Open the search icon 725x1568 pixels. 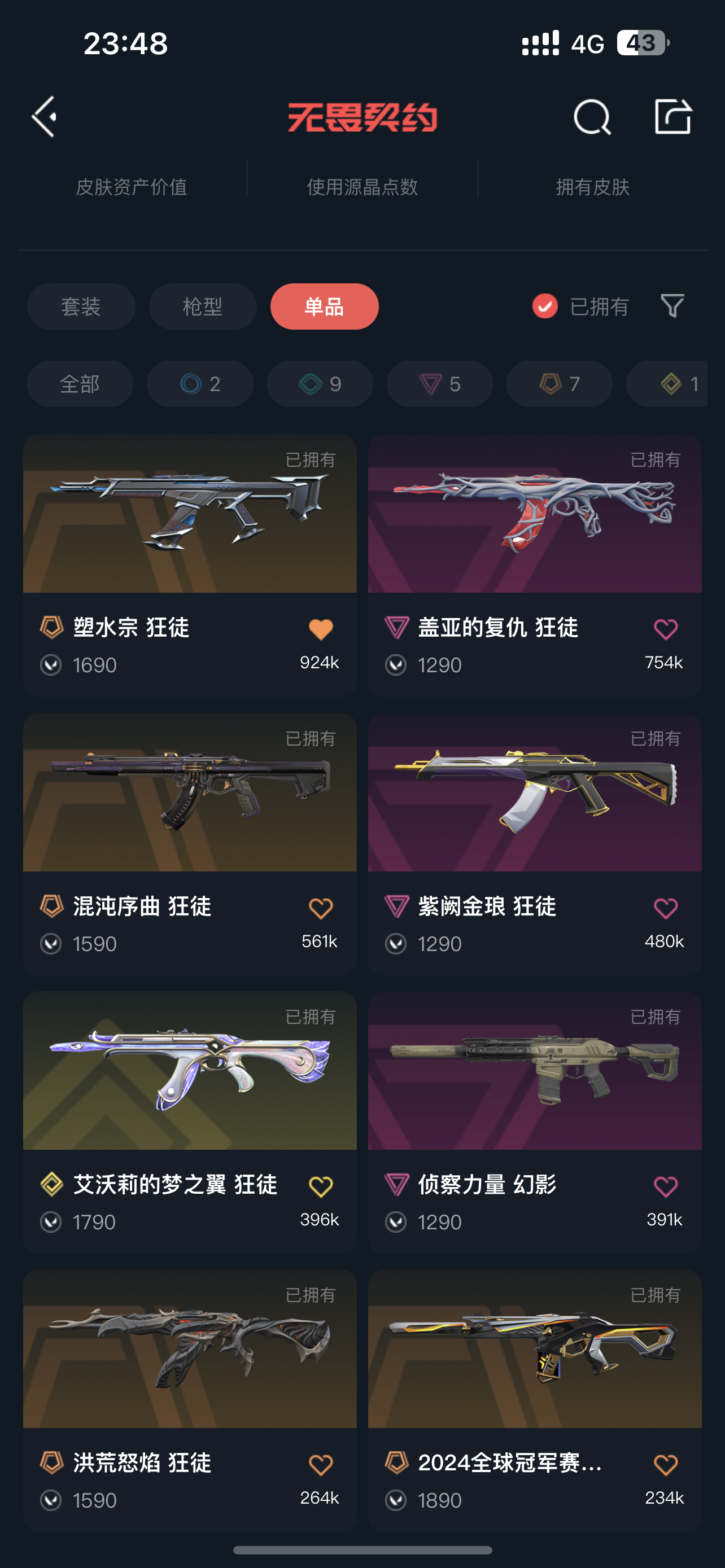(x=592, y=116)
